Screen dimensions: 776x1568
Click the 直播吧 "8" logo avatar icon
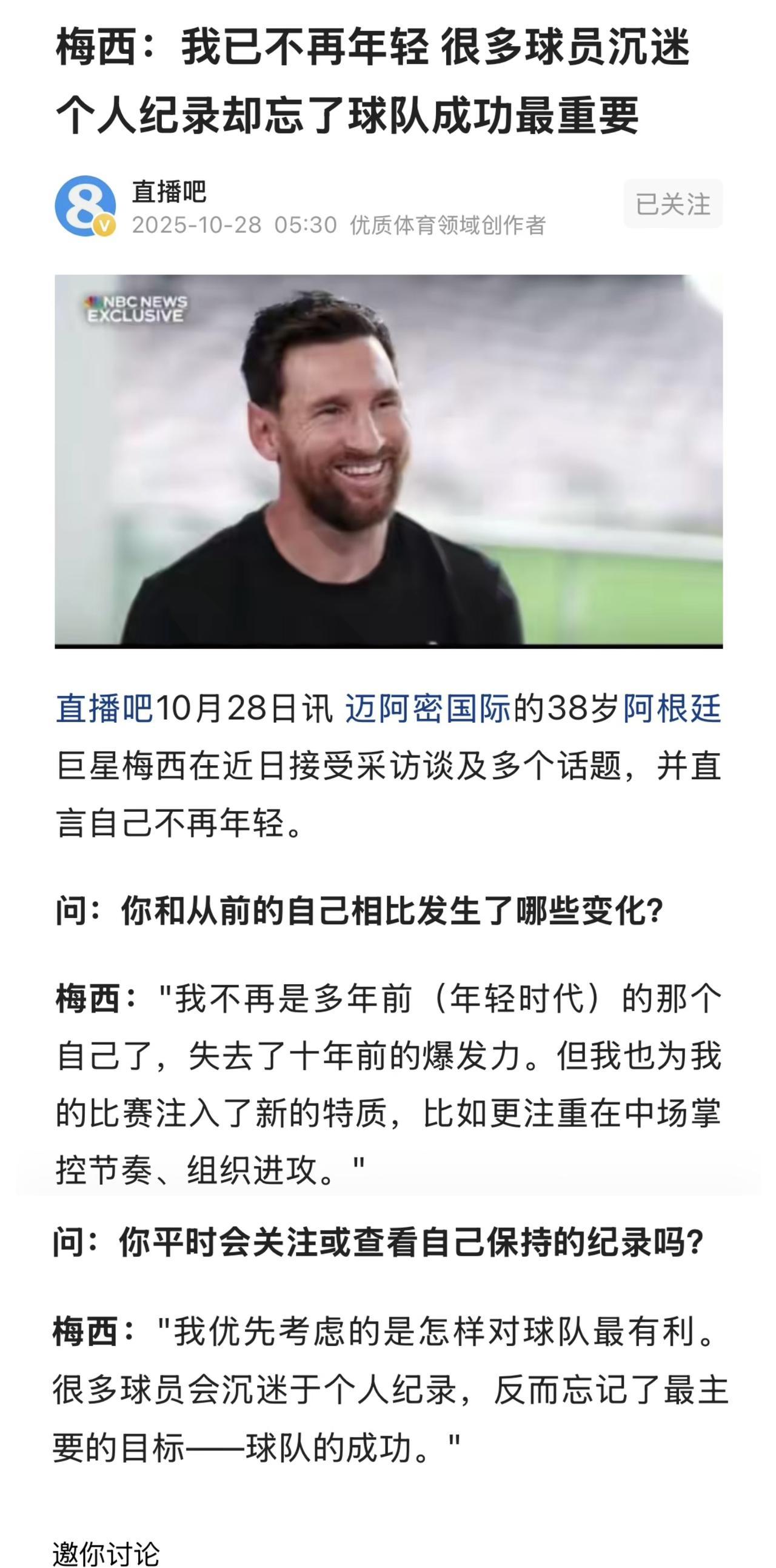pyautogui.click(x=89, y=206)
